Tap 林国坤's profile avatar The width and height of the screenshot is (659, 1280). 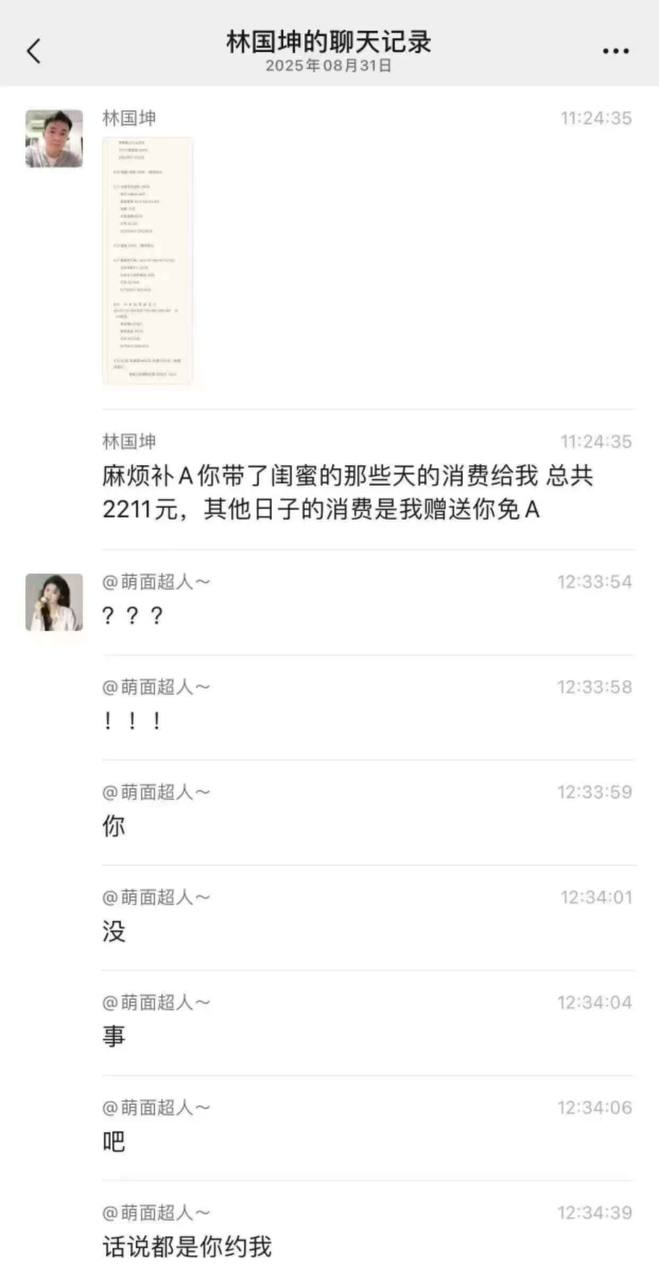click(x=54, y=138)
